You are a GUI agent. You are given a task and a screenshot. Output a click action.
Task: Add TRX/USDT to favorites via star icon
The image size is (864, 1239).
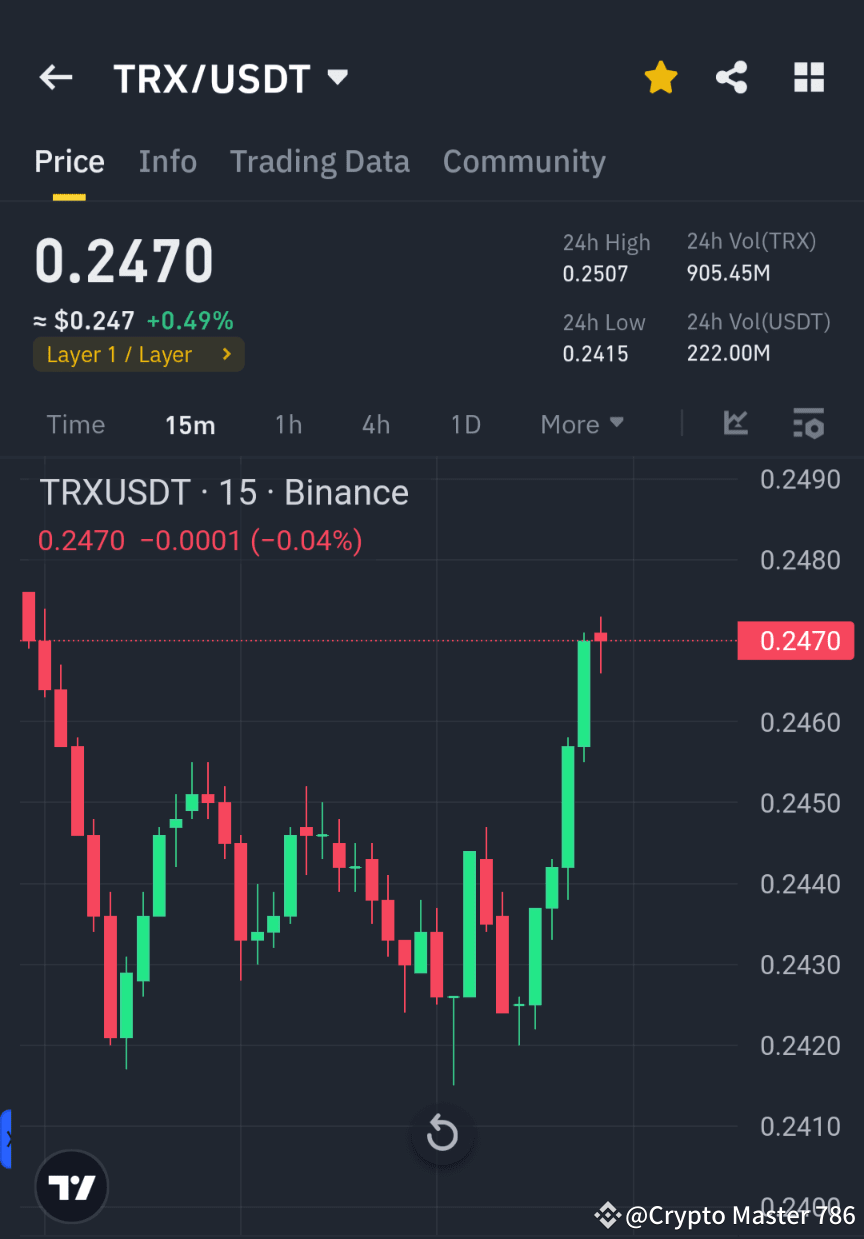tap(660, 77)
